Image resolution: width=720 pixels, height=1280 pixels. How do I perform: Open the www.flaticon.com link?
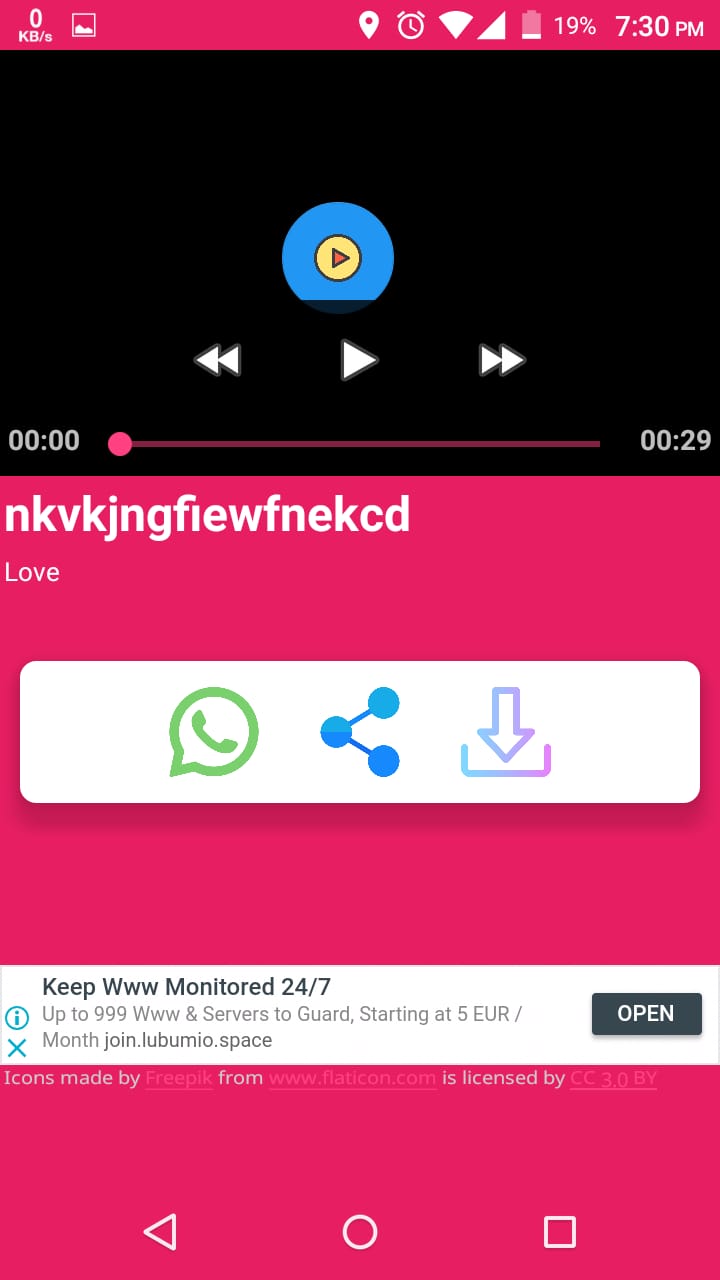(x=352, y=1078)
